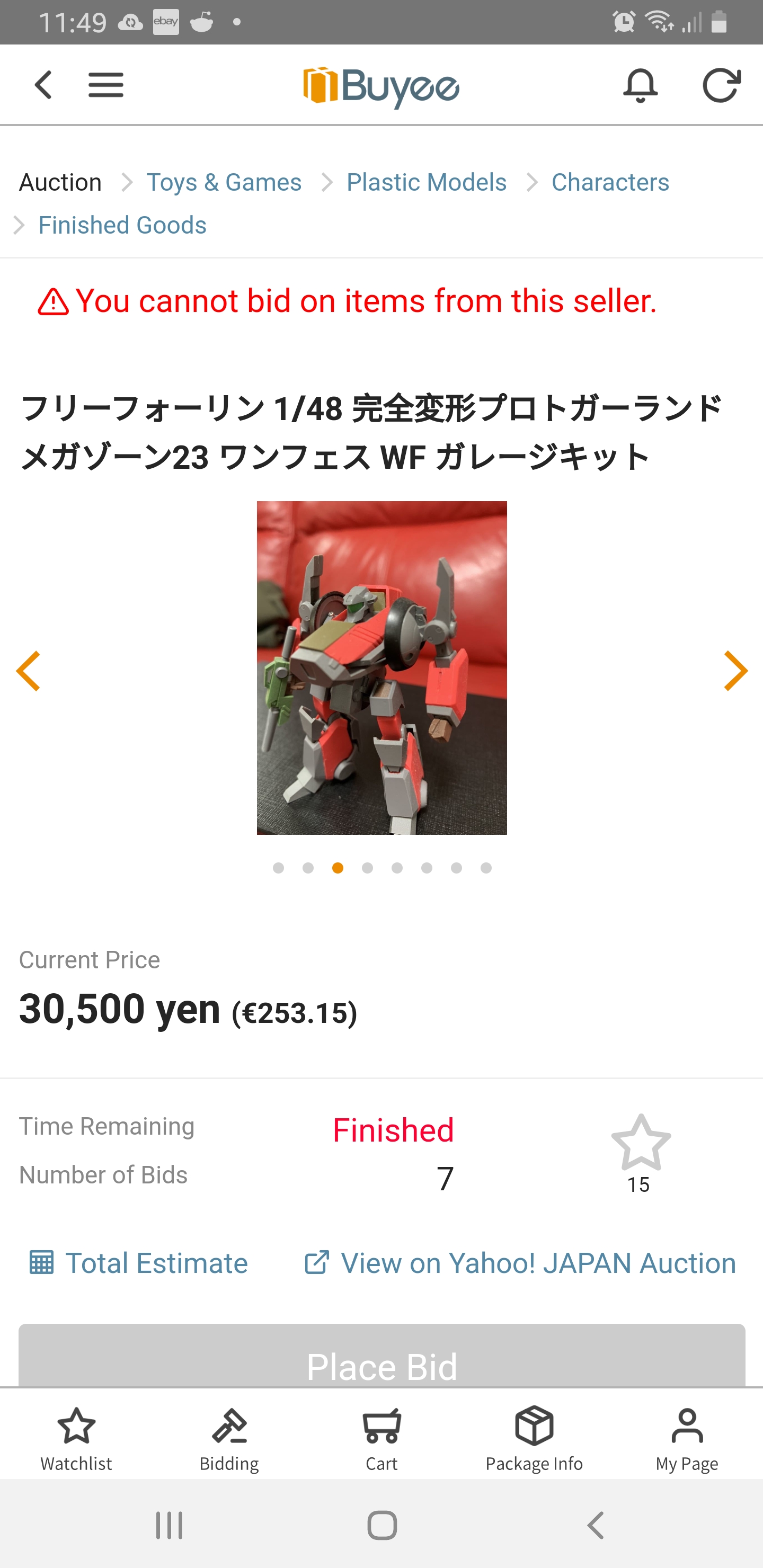Screen dimensions: 763x1568
Task: Open Total Estimate
Action: 139,1263
